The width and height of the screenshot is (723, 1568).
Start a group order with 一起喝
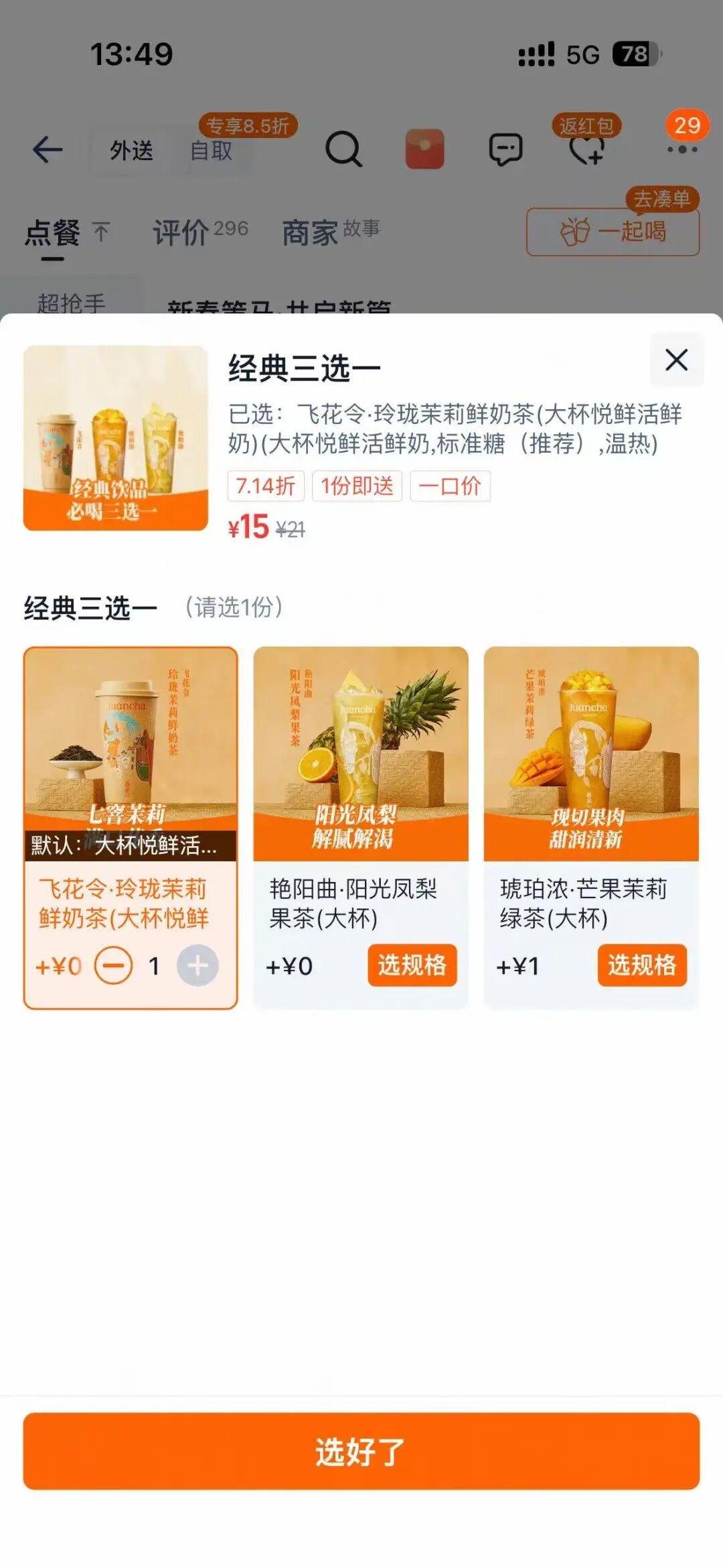613,232
